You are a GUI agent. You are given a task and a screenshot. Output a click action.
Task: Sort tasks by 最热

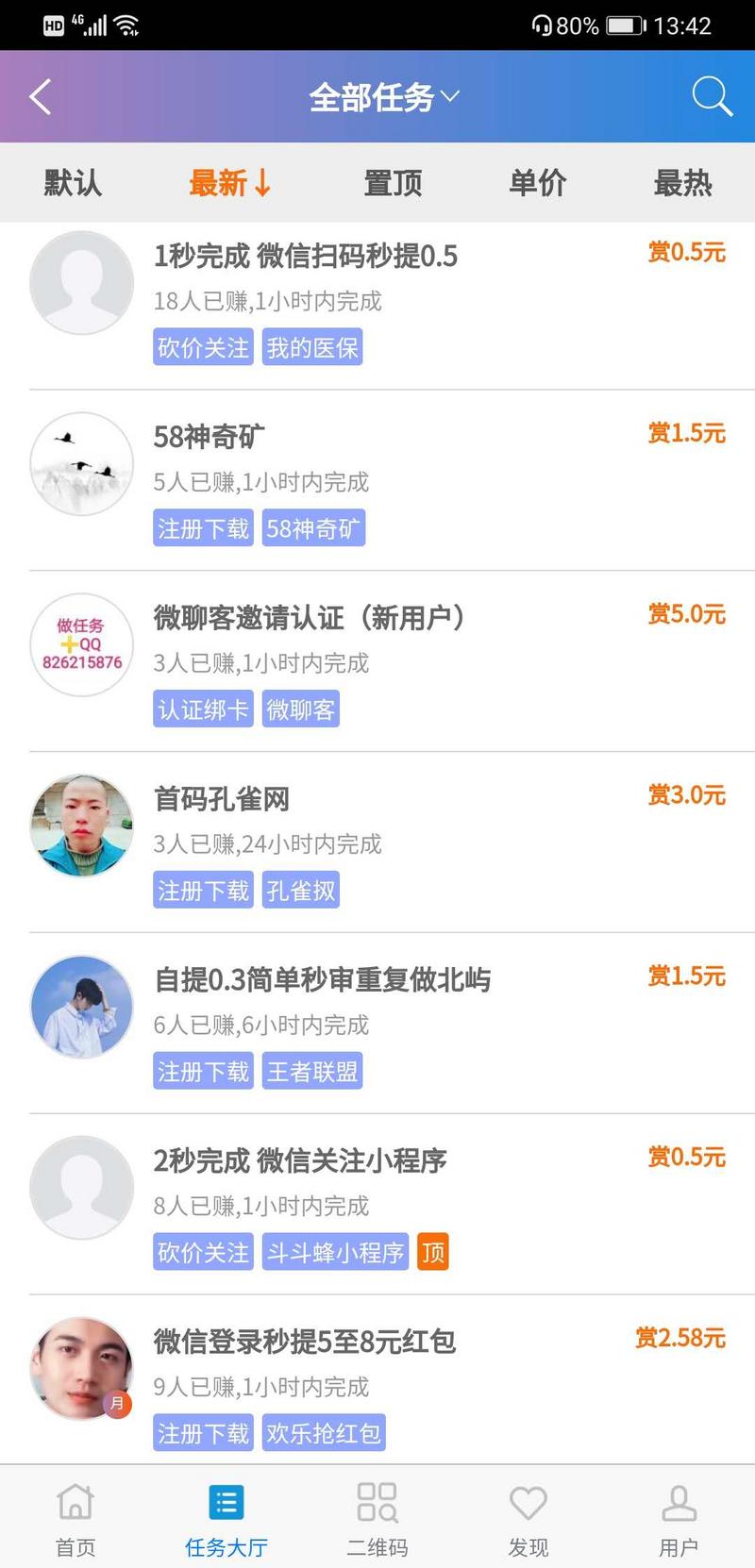(682, 183)
